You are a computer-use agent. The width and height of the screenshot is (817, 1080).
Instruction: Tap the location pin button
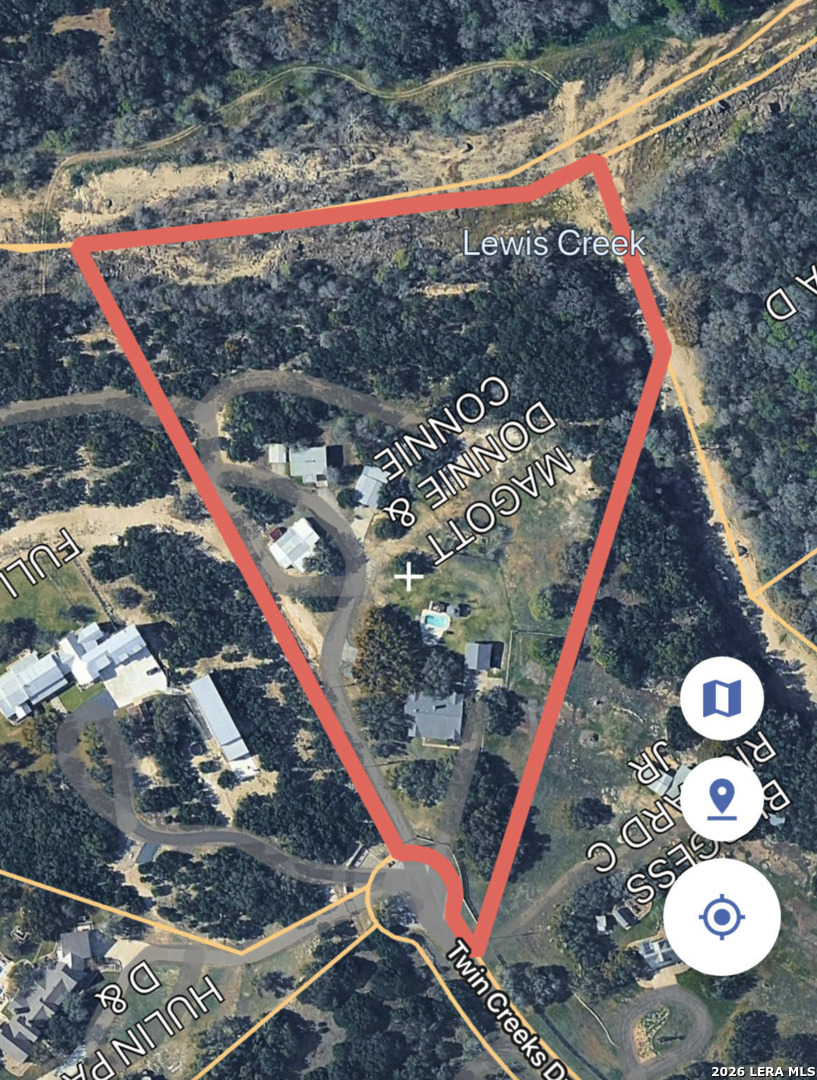722,799
